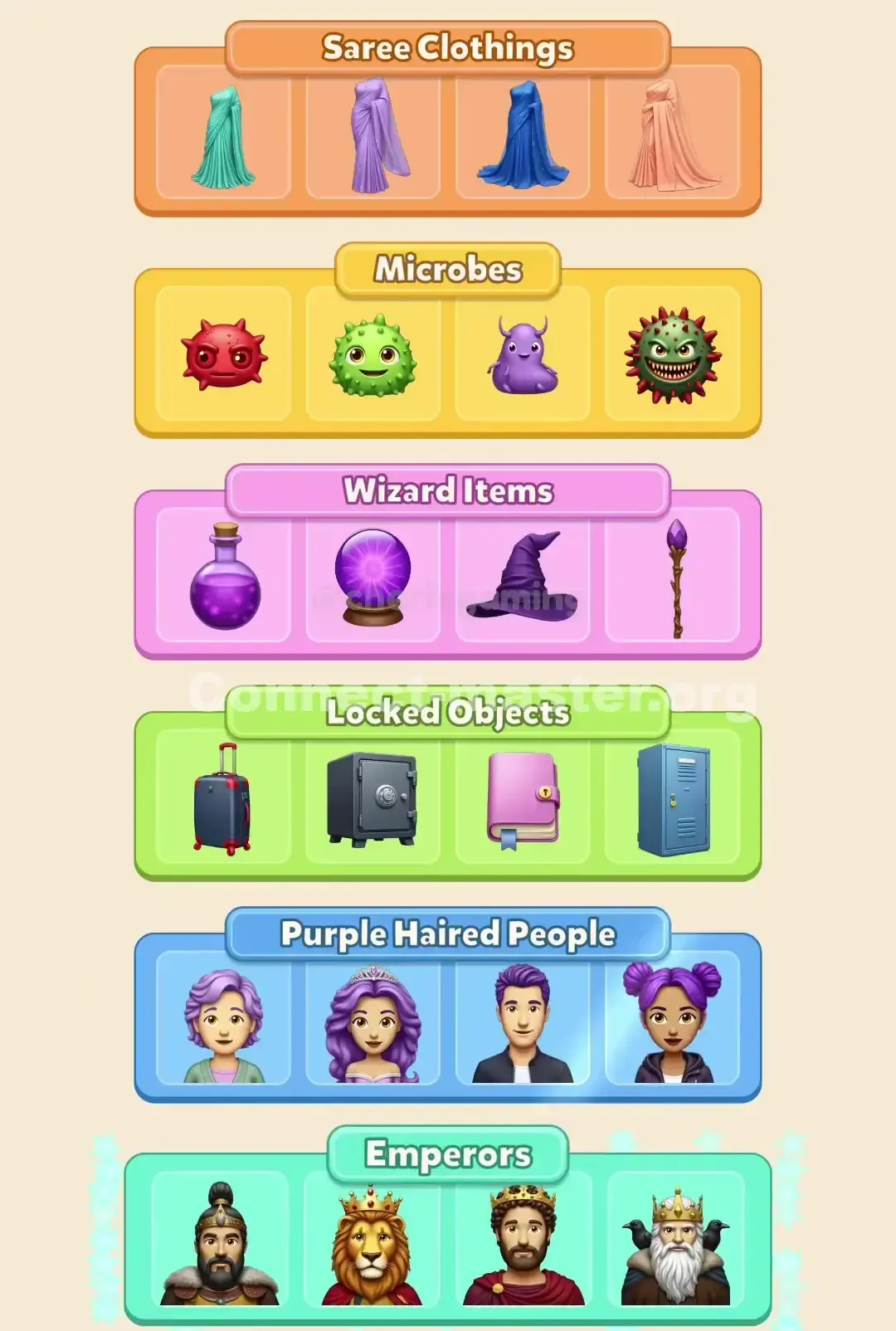Tap the lion emperor wearing a crown
The height and width of the screenshot is (1331, 896).
[373, 1241]
